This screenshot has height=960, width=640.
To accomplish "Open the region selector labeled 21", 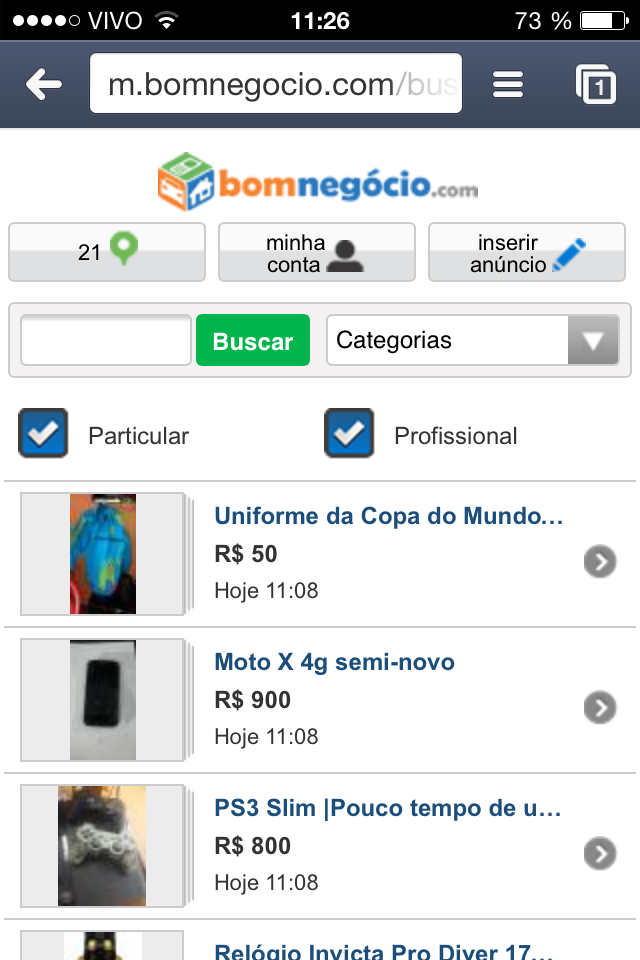I will tap(107, 252).
